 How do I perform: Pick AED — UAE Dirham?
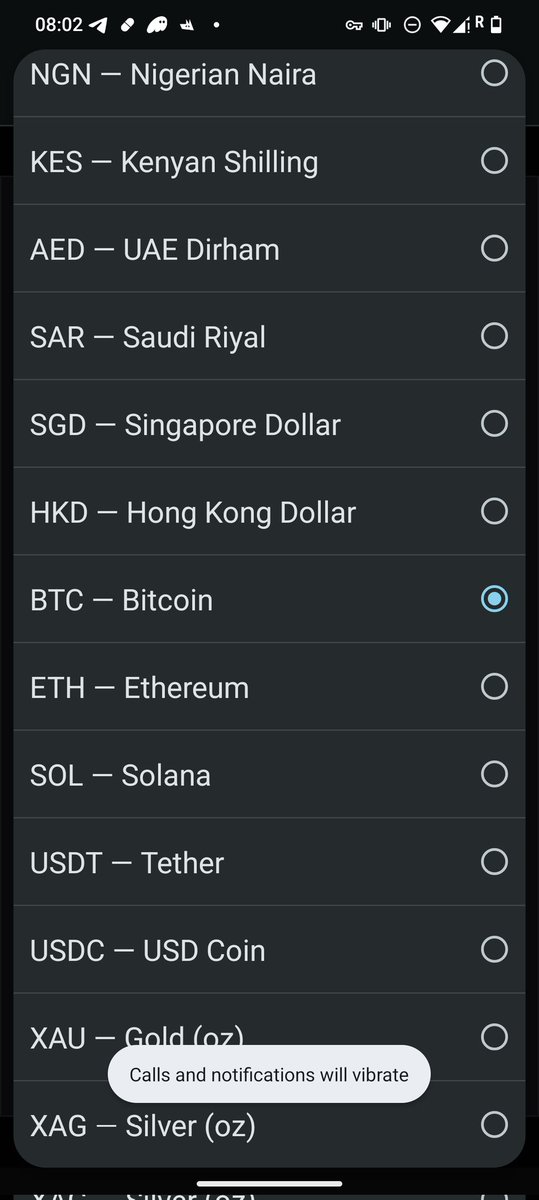269,249
